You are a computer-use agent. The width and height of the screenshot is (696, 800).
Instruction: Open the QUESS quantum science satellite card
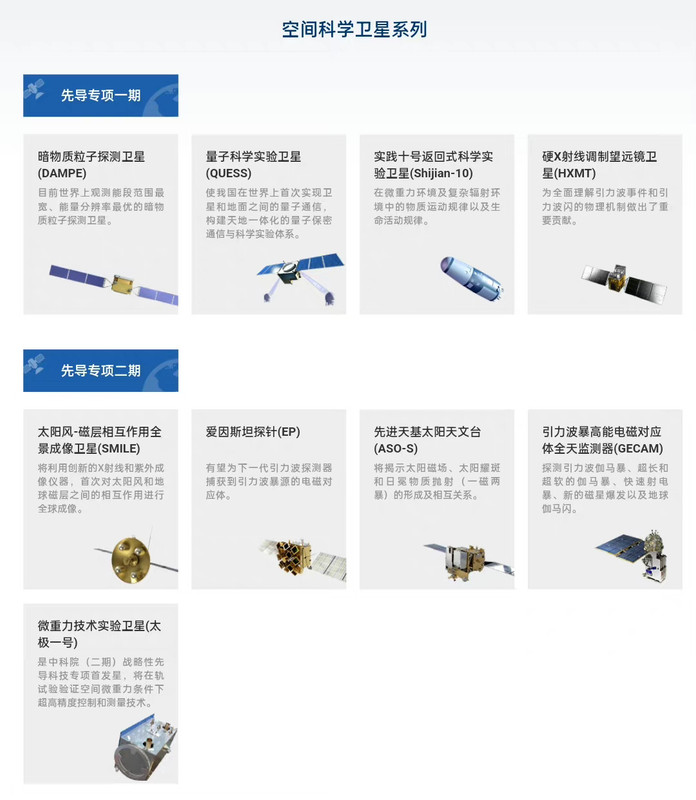click(268, 224)
